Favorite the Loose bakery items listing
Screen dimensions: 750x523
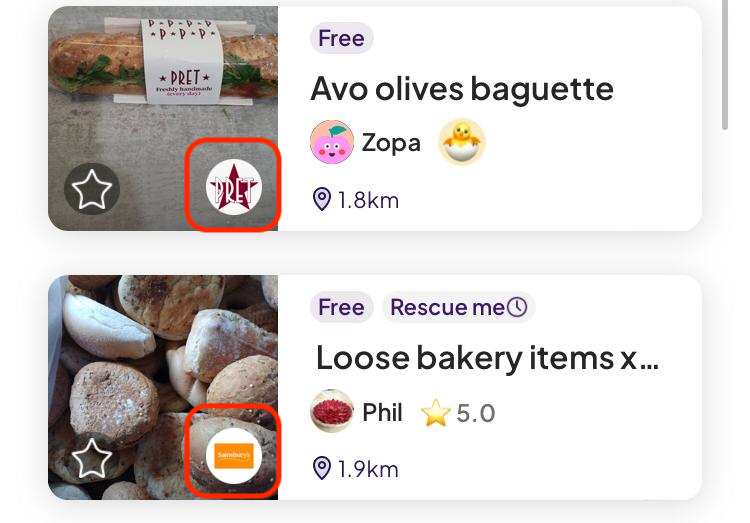[92, 459]
